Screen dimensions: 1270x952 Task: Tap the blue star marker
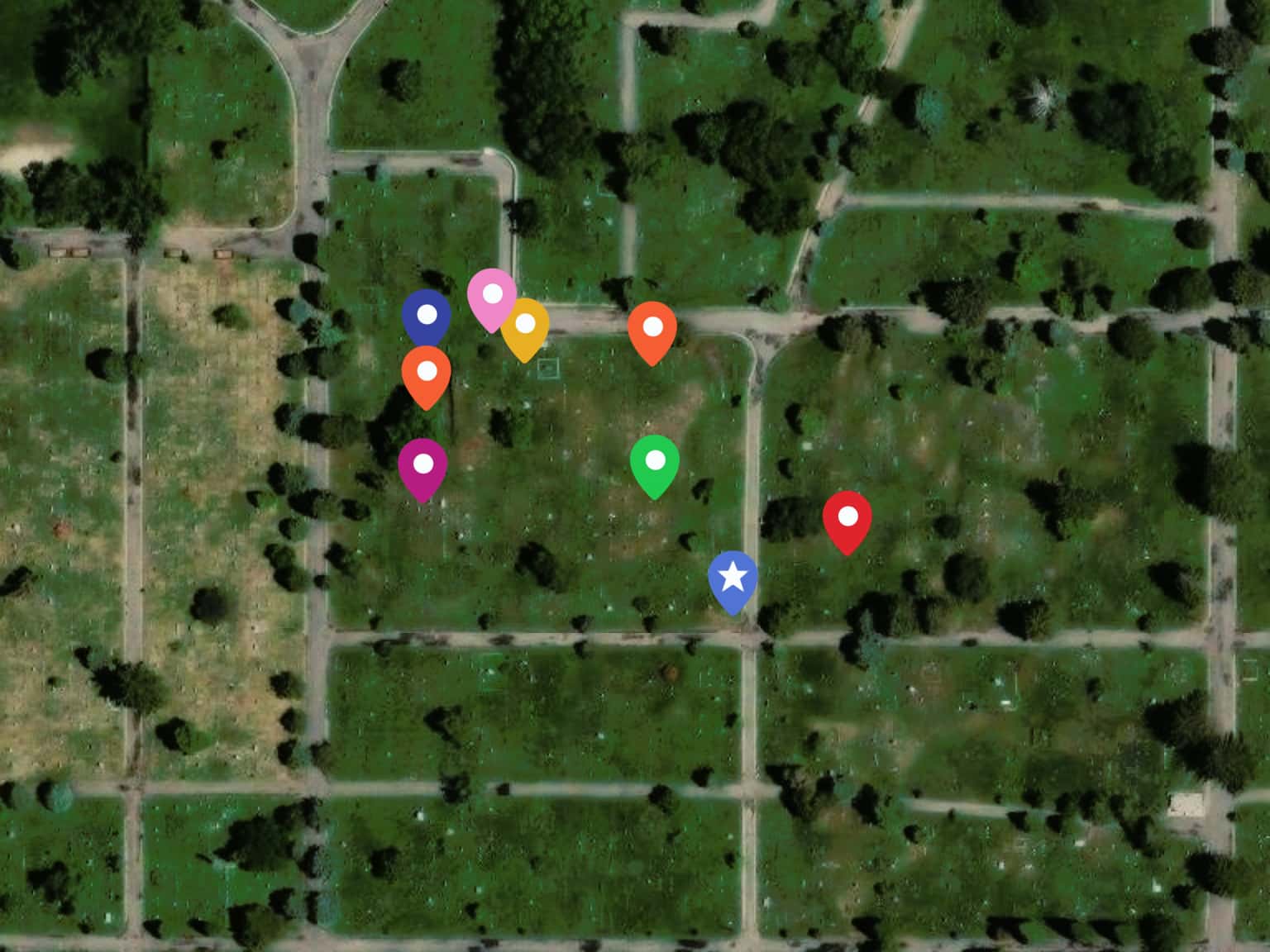pyautogui.click(x=733, y=578)
